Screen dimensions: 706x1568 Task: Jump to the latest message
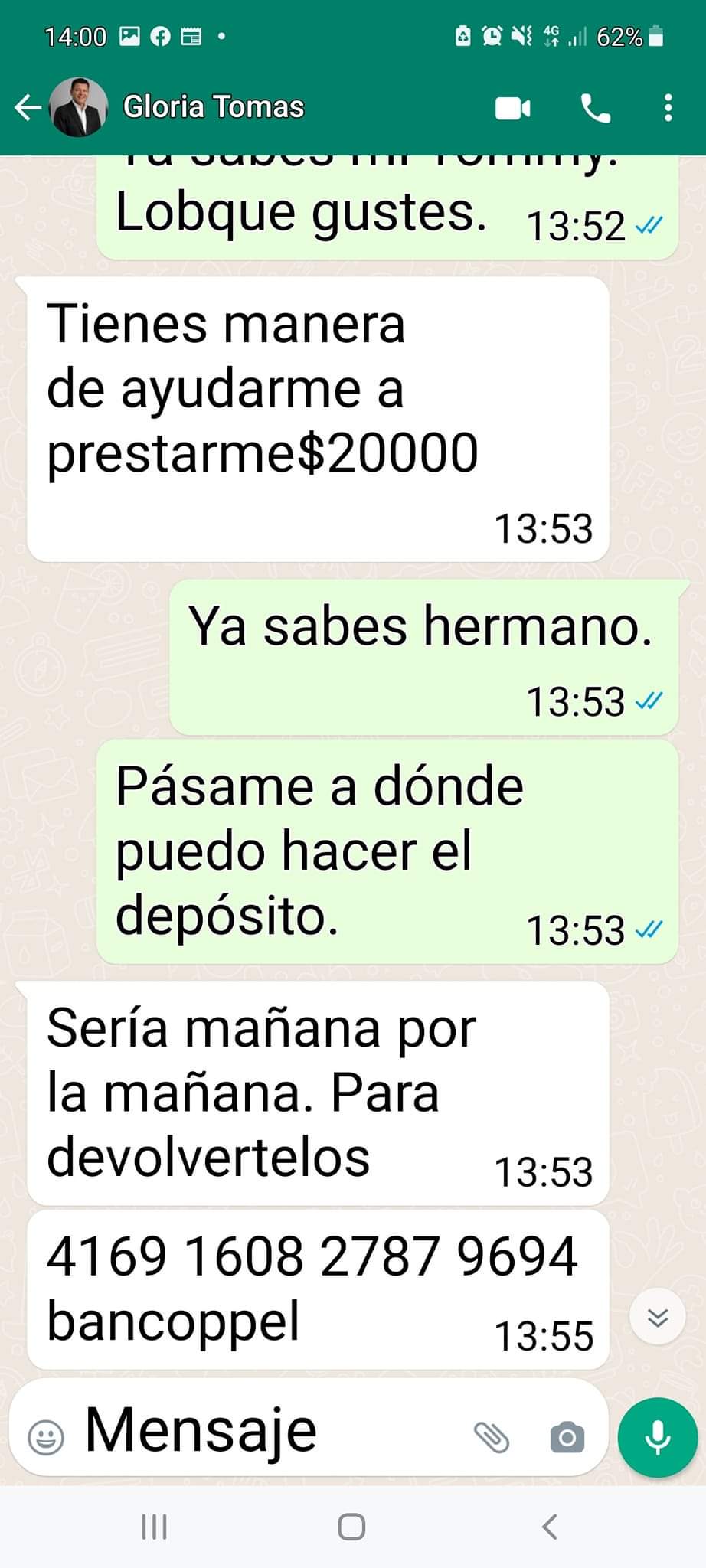click(657, 1317)
